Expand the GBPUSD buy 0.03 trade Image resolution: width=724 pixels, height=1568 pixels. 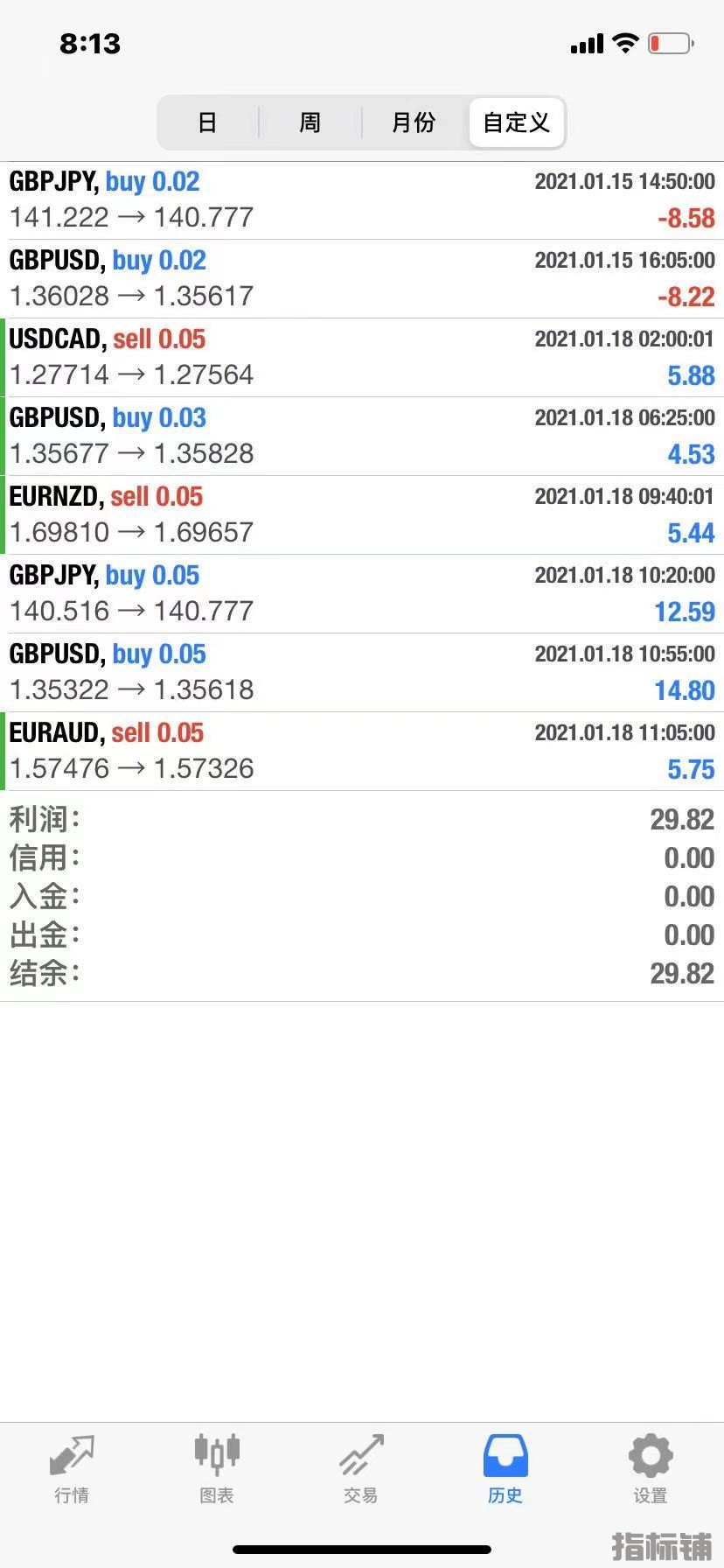coord(362,437)
